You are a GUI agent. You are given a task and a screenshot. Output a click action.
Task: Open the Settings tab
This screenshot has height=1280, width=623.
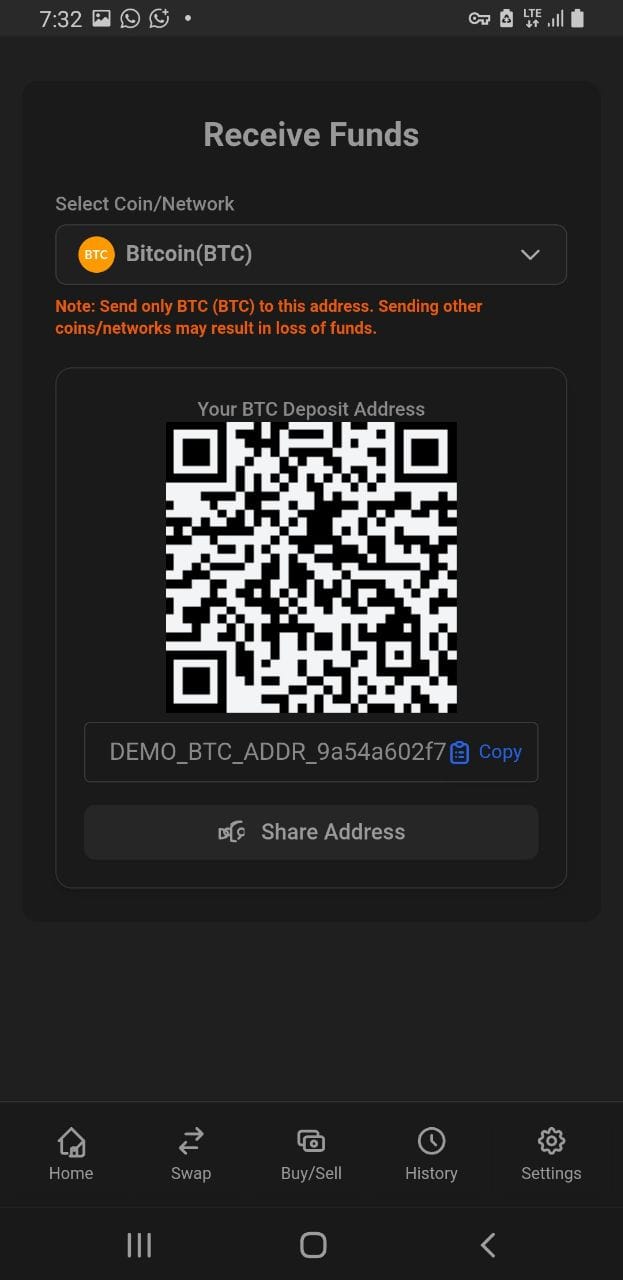551,1154
